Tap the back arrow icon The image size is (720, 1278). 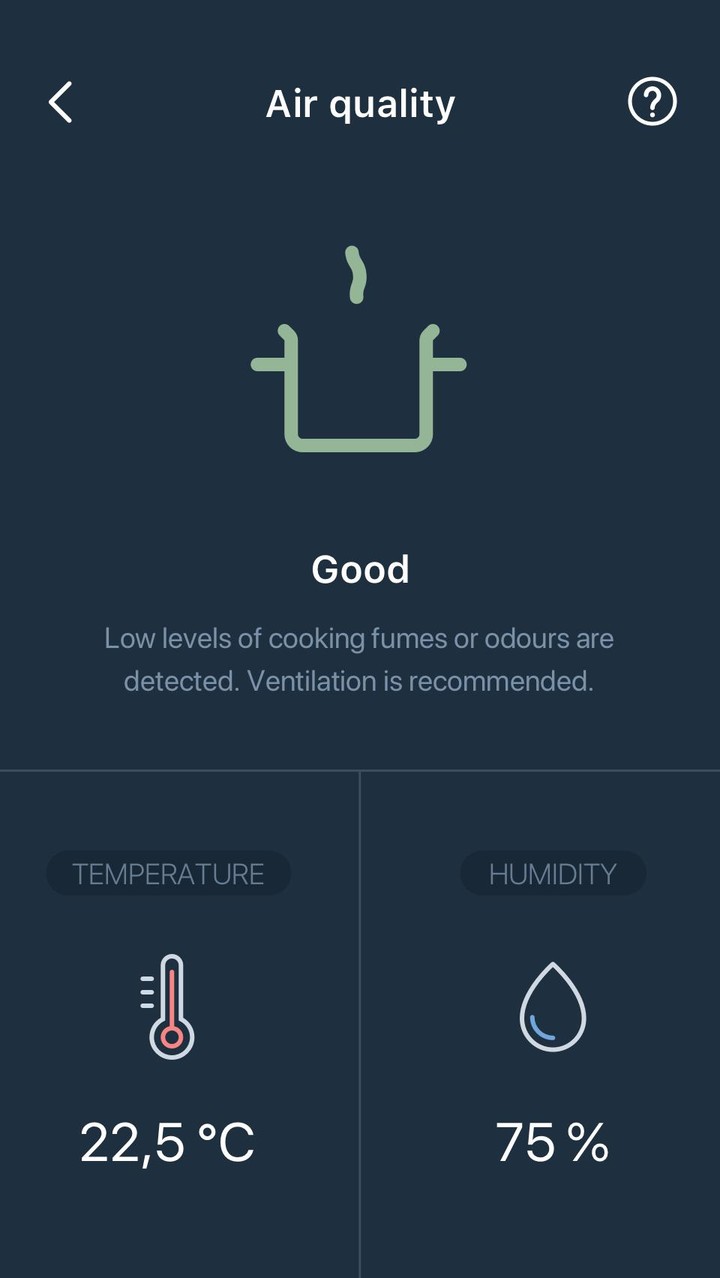click(60, 103)
